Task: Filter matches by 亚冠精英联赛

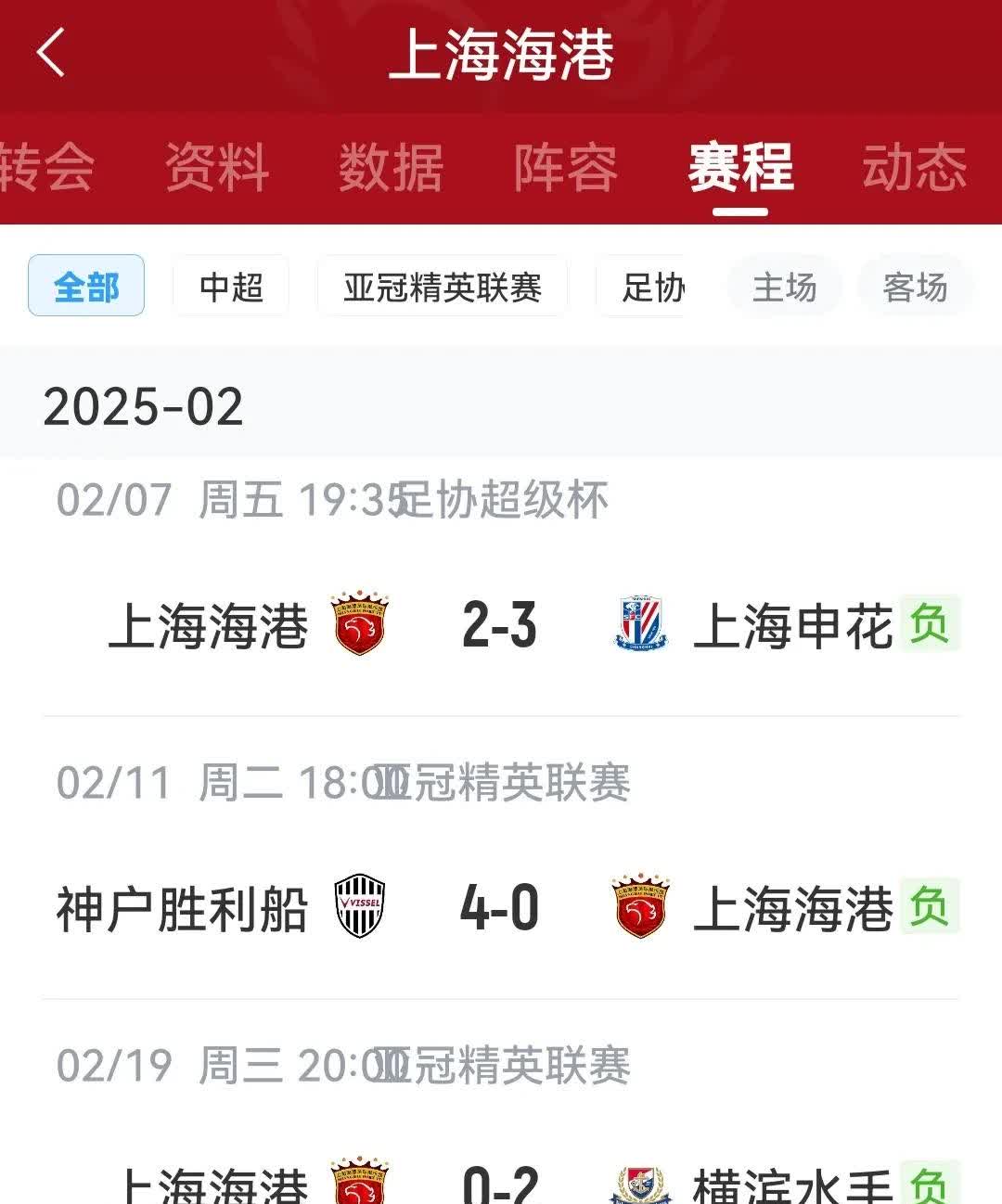Action: point(443,287)
